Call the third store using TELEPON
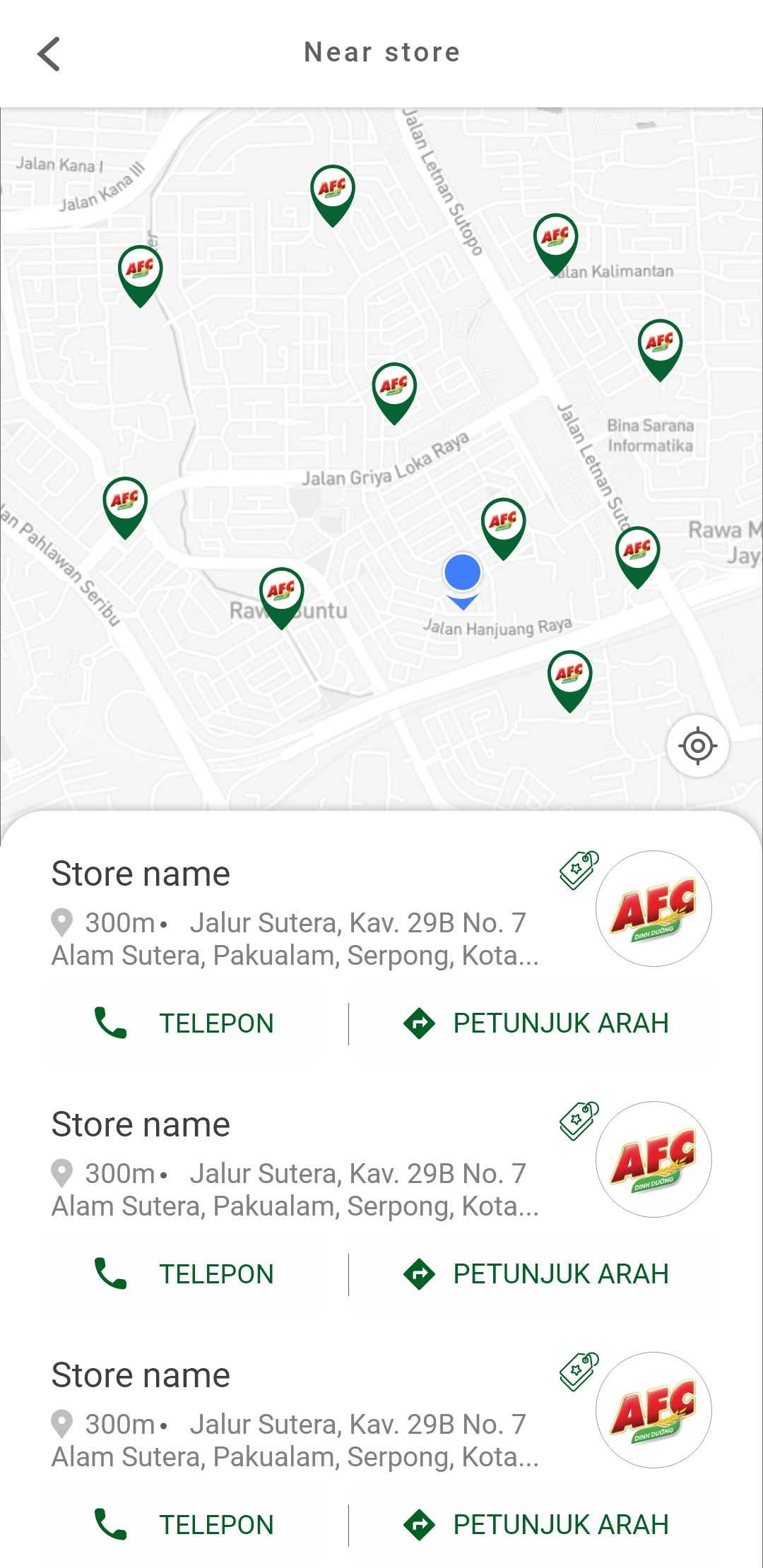The image size is (763, 1568). click(184, 1524)
